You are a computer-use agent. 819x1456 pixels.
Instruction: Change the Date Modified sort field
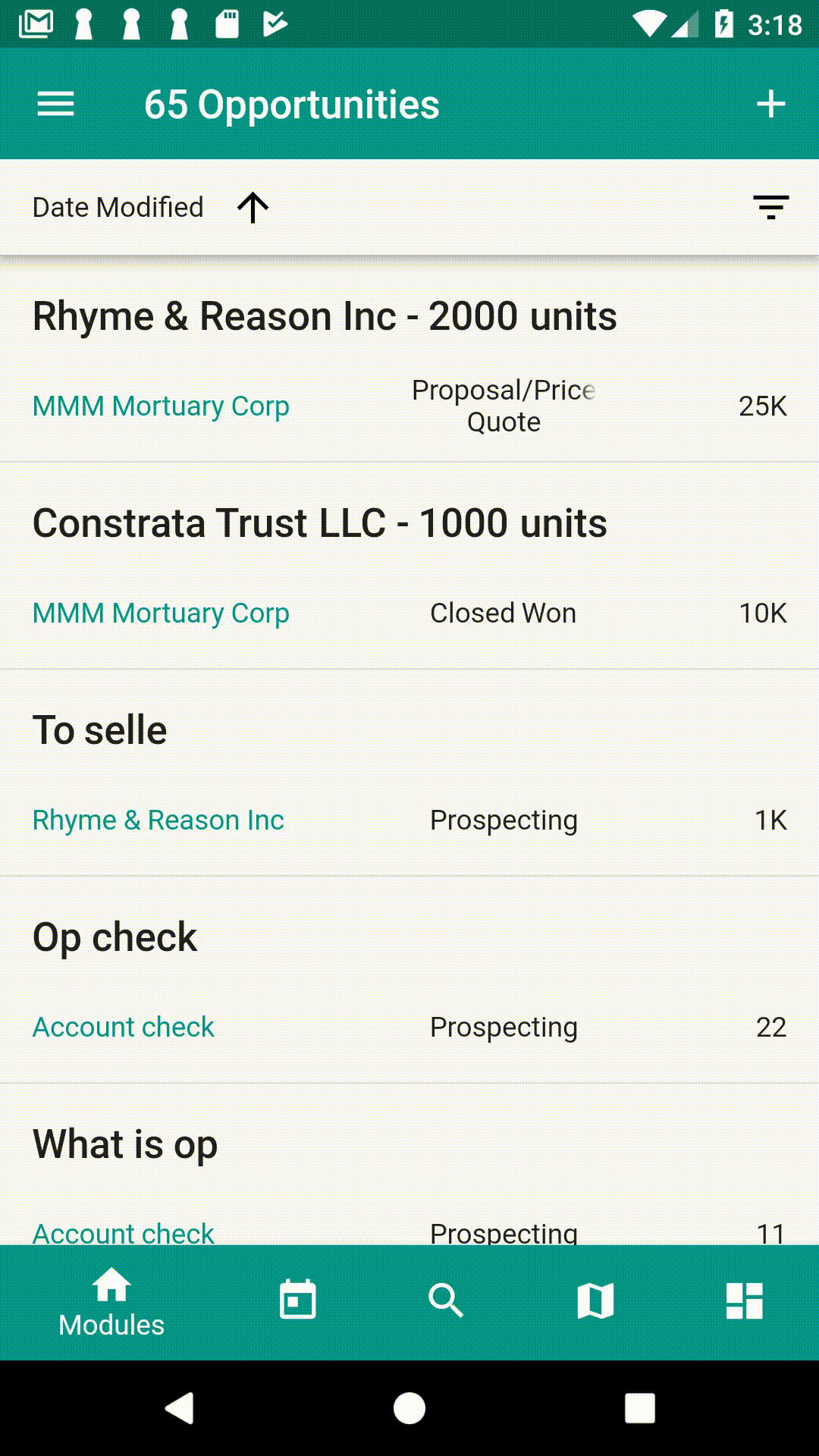click(118, 207)
